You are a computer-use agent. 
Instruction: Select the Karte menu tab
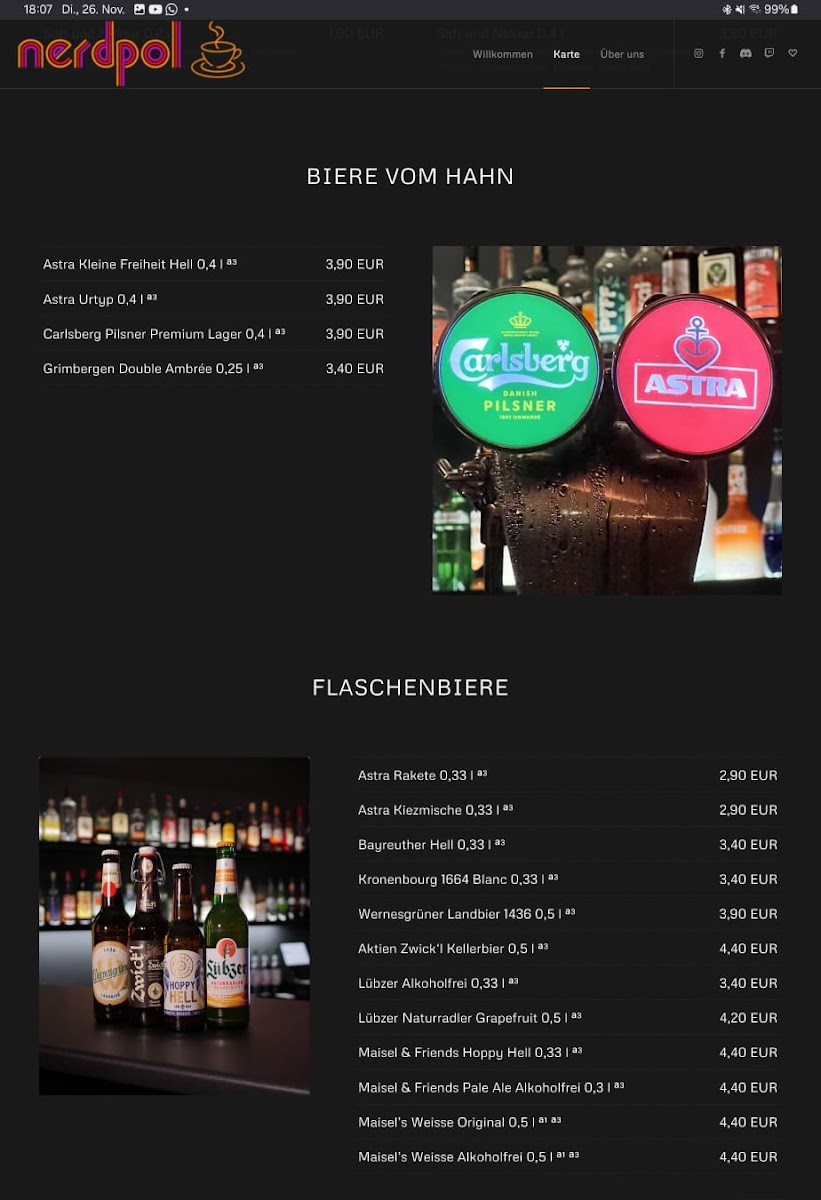click(x=566, y=54)
